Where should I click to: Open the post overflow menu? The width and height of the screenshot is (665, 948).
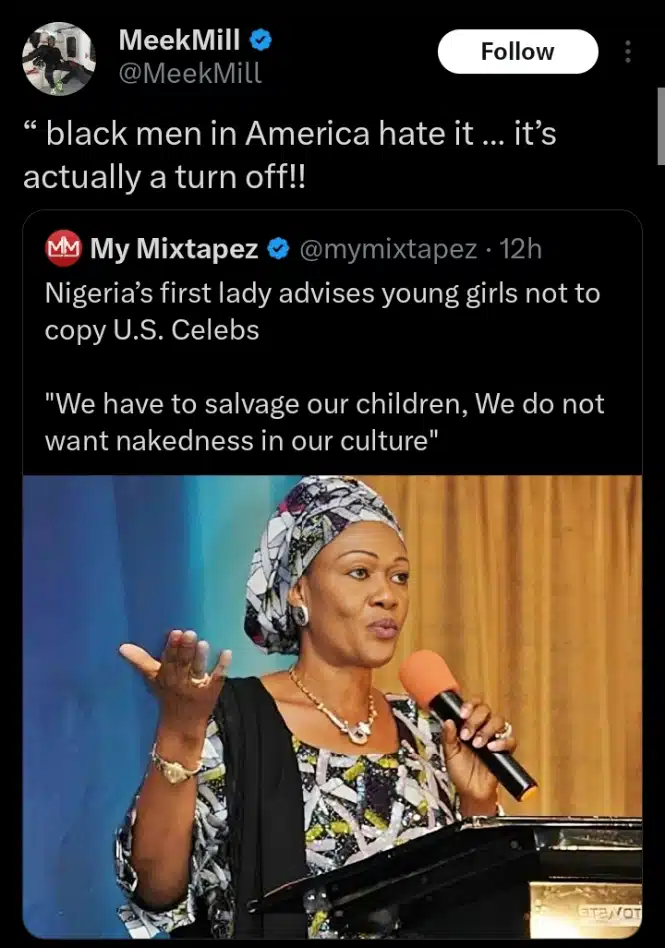[628, 51]
